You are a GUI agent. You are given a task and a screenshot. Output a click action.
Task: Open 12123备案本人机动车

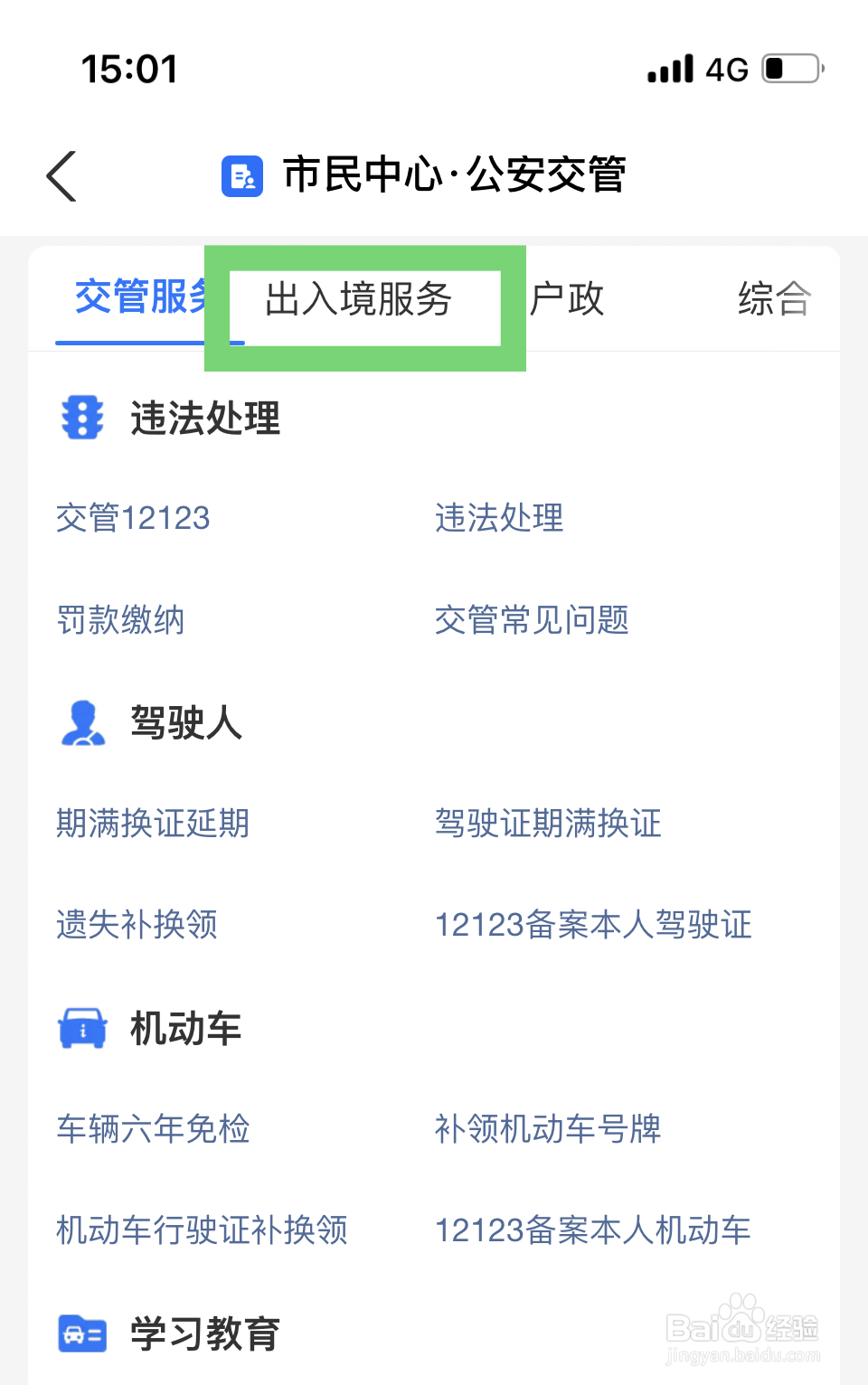pos(592,1230)
